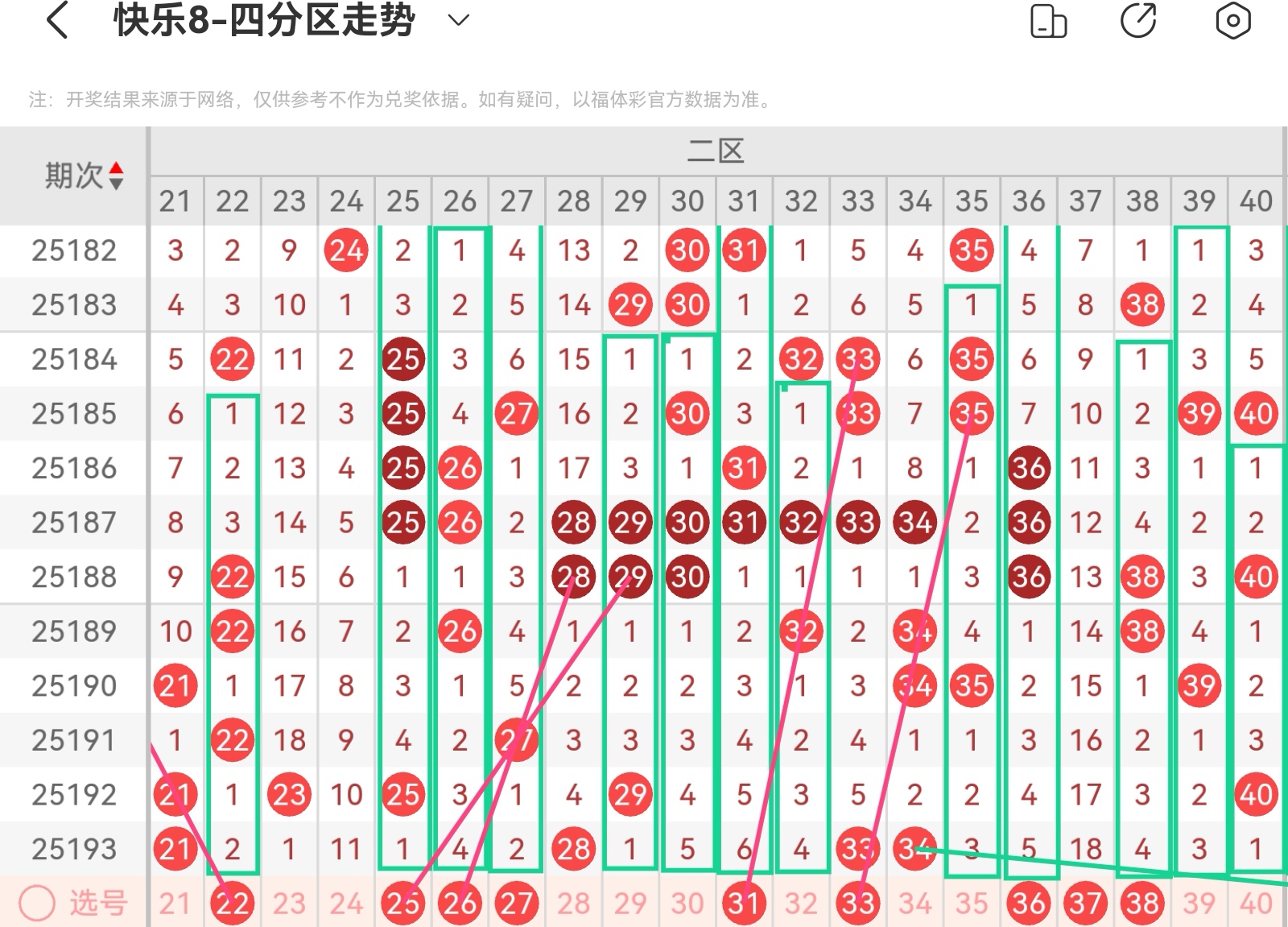Unselect number 27 in the 选号 row

pos(516,904)
